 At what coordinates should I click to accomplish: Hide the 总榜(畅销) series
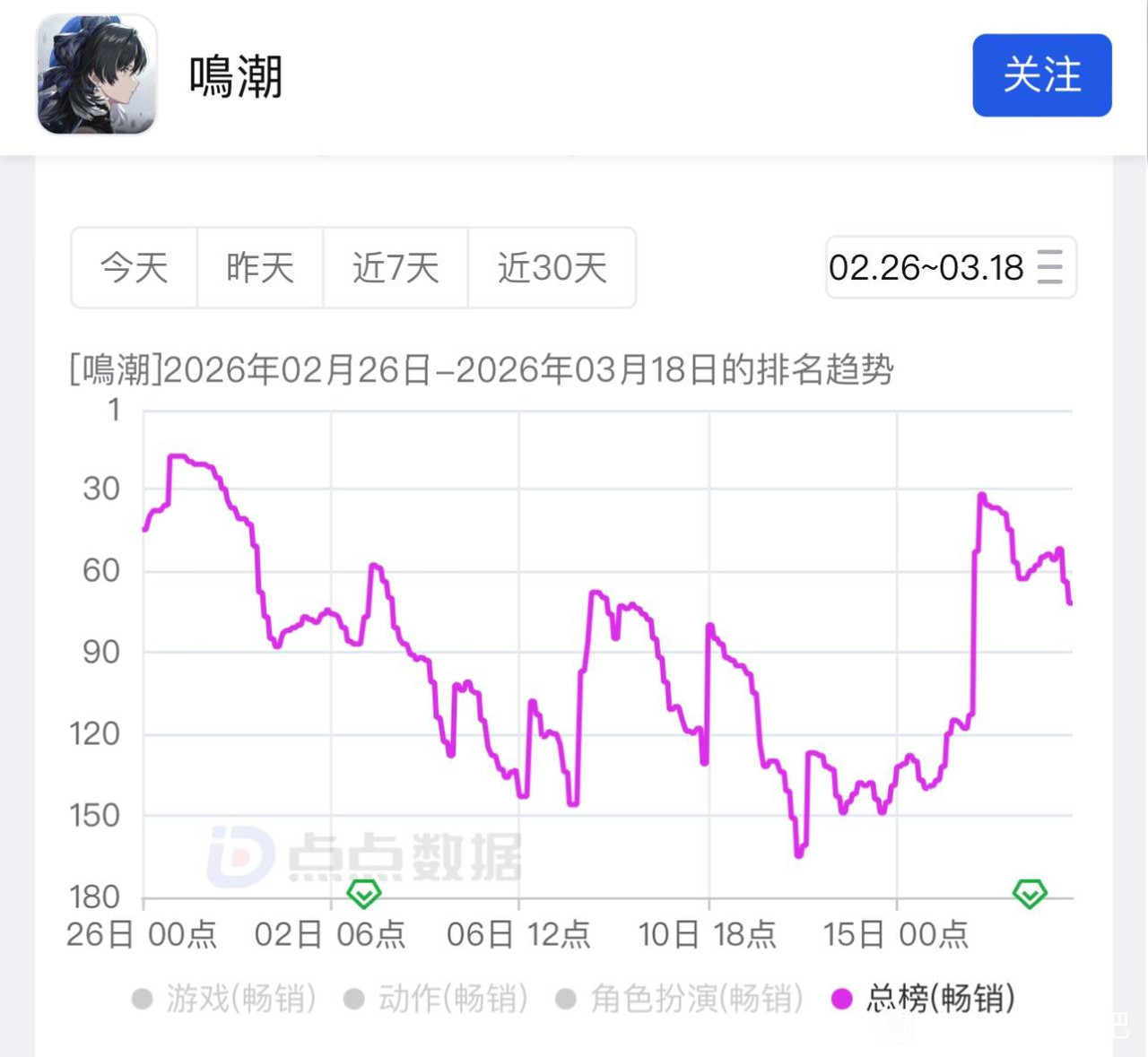(x=924, y=998)
